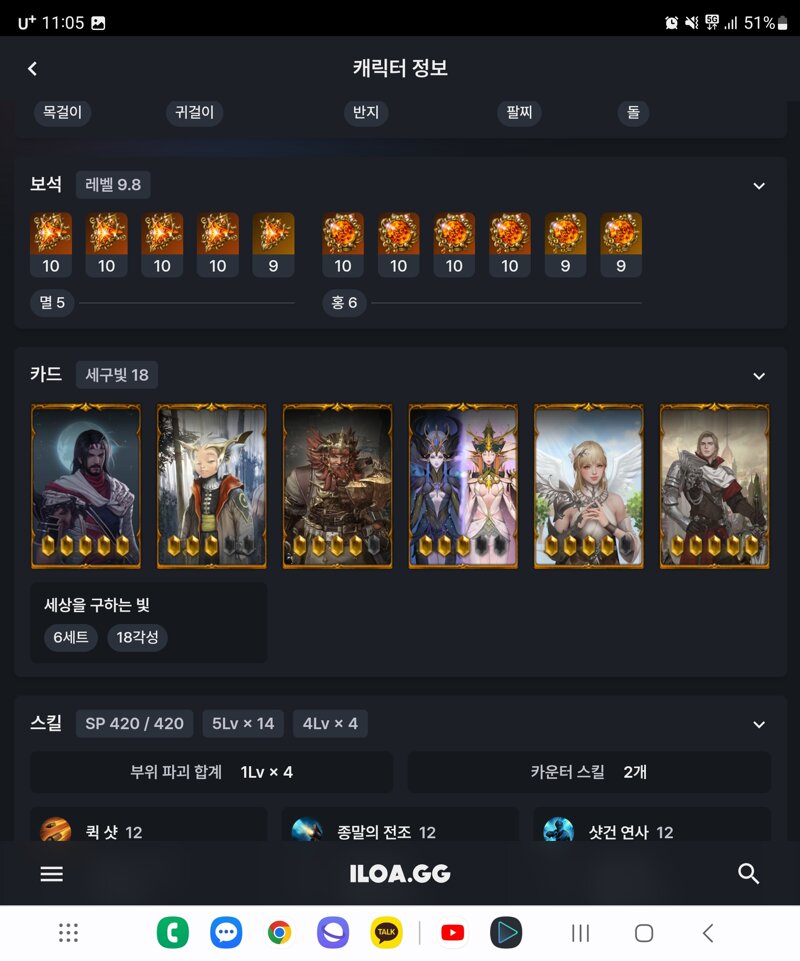The image size is (800, 961).
Task: Open the search icon
Action: pos(749,874)
